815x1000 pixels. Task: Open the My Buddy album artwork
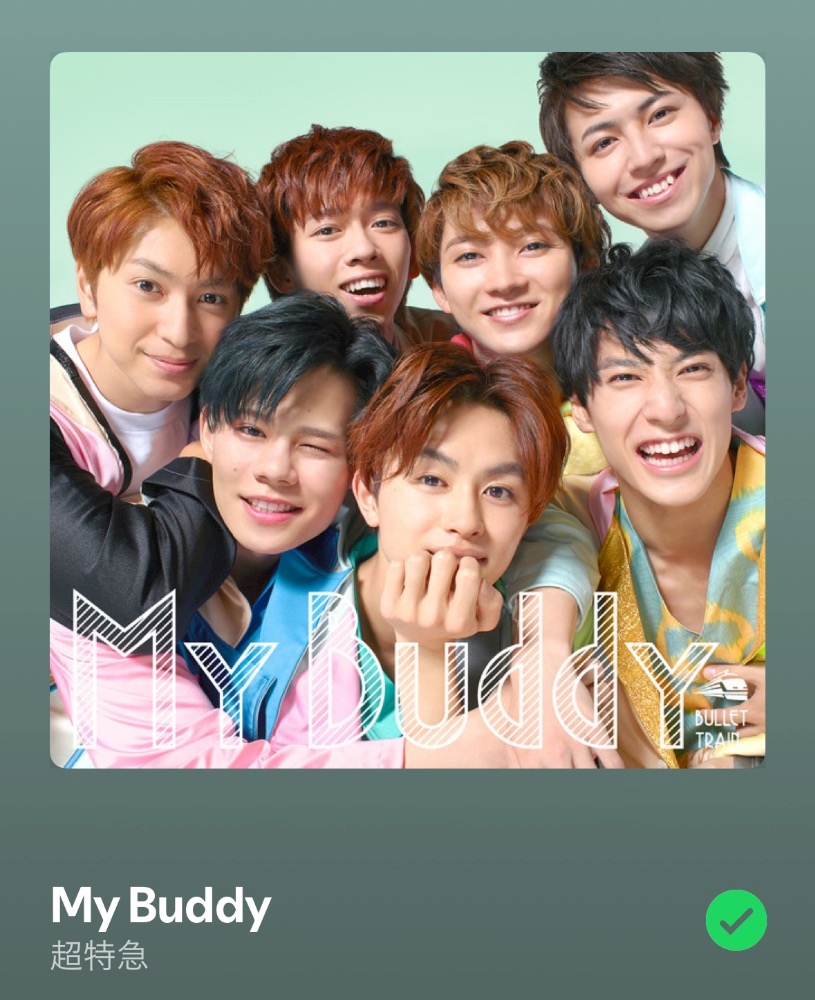coord(408,410)
